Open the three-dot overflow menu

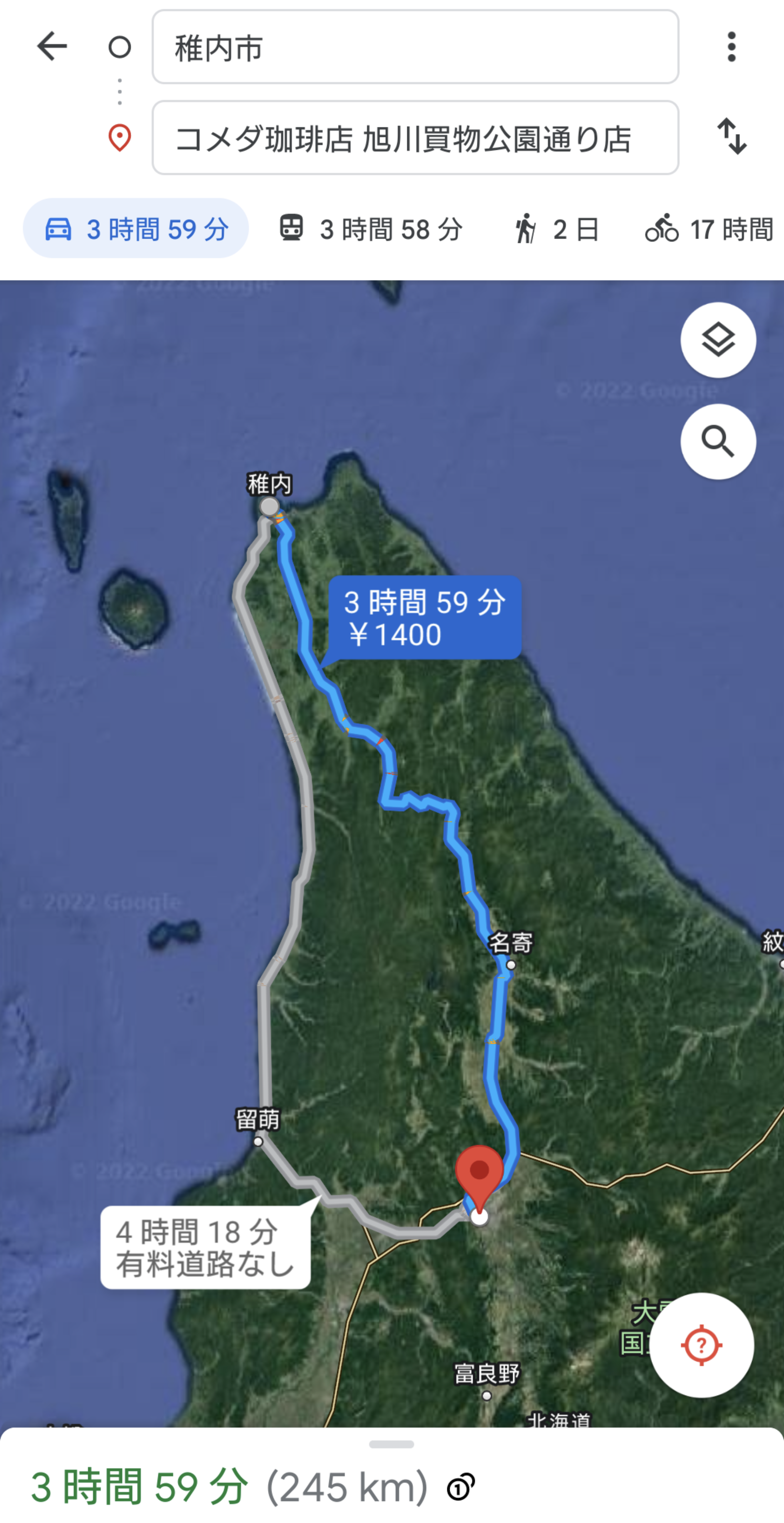732,47
